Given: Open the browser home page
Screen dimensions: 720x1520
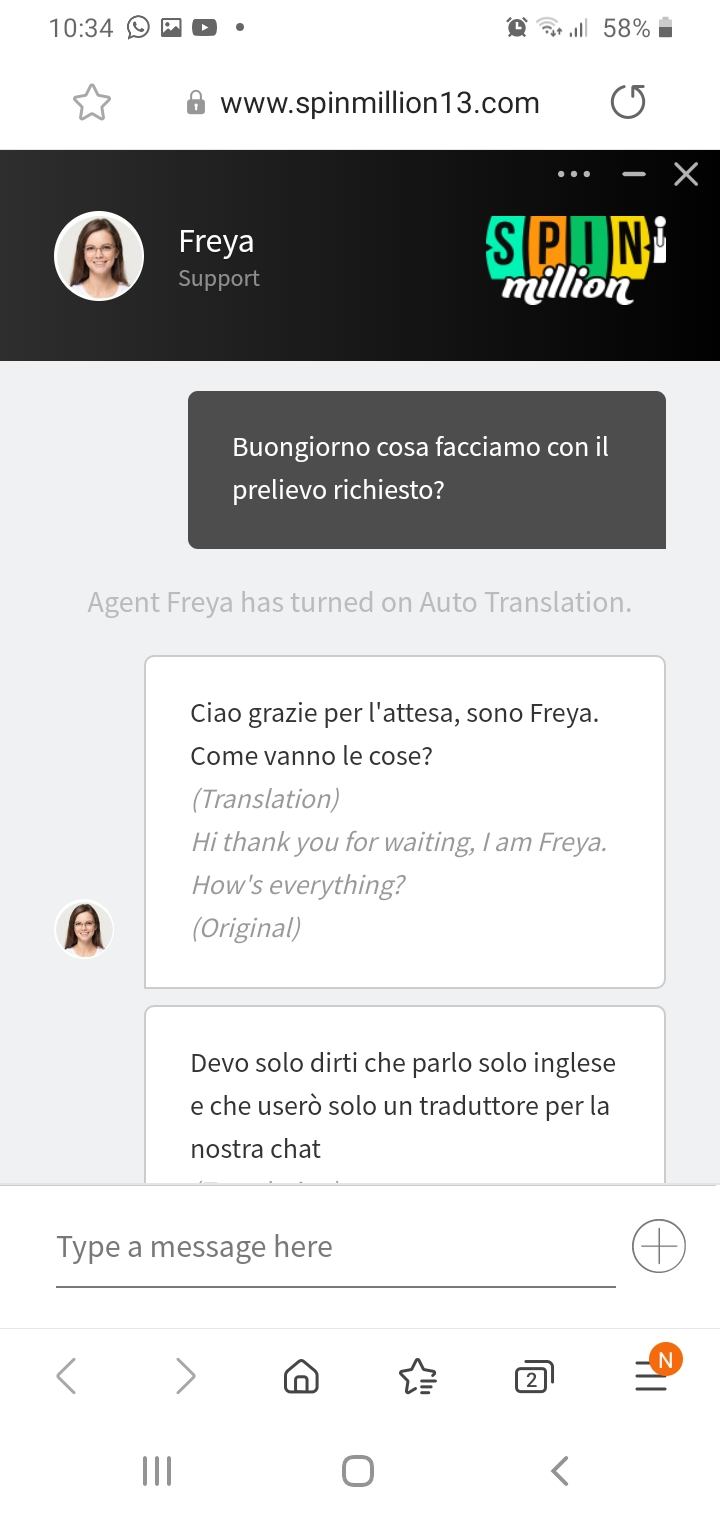Looking at the screenshot, I should click(301, 1378).
